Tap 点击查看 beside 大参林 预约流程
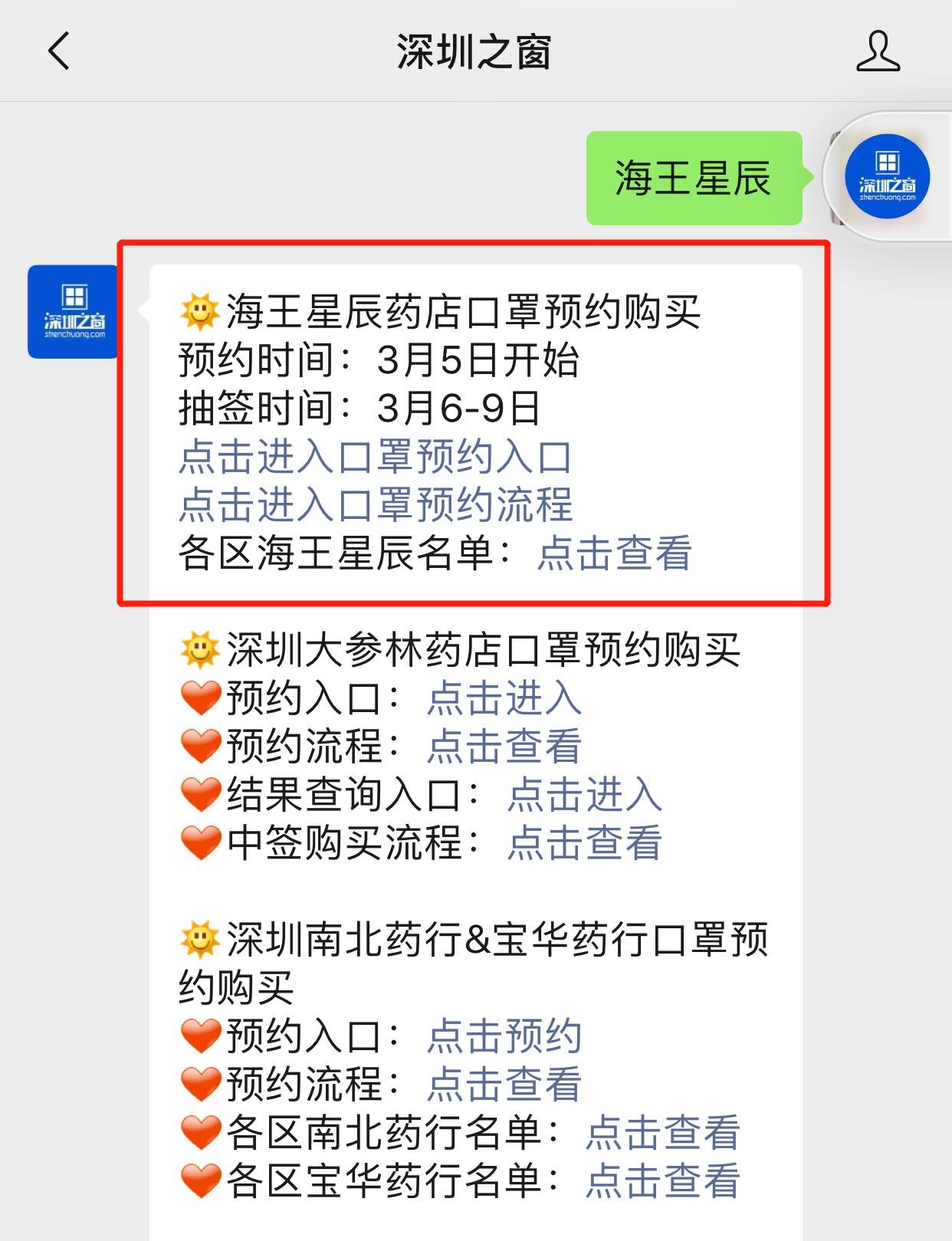This screenshot has width=952, height=1241. [504, 746]
